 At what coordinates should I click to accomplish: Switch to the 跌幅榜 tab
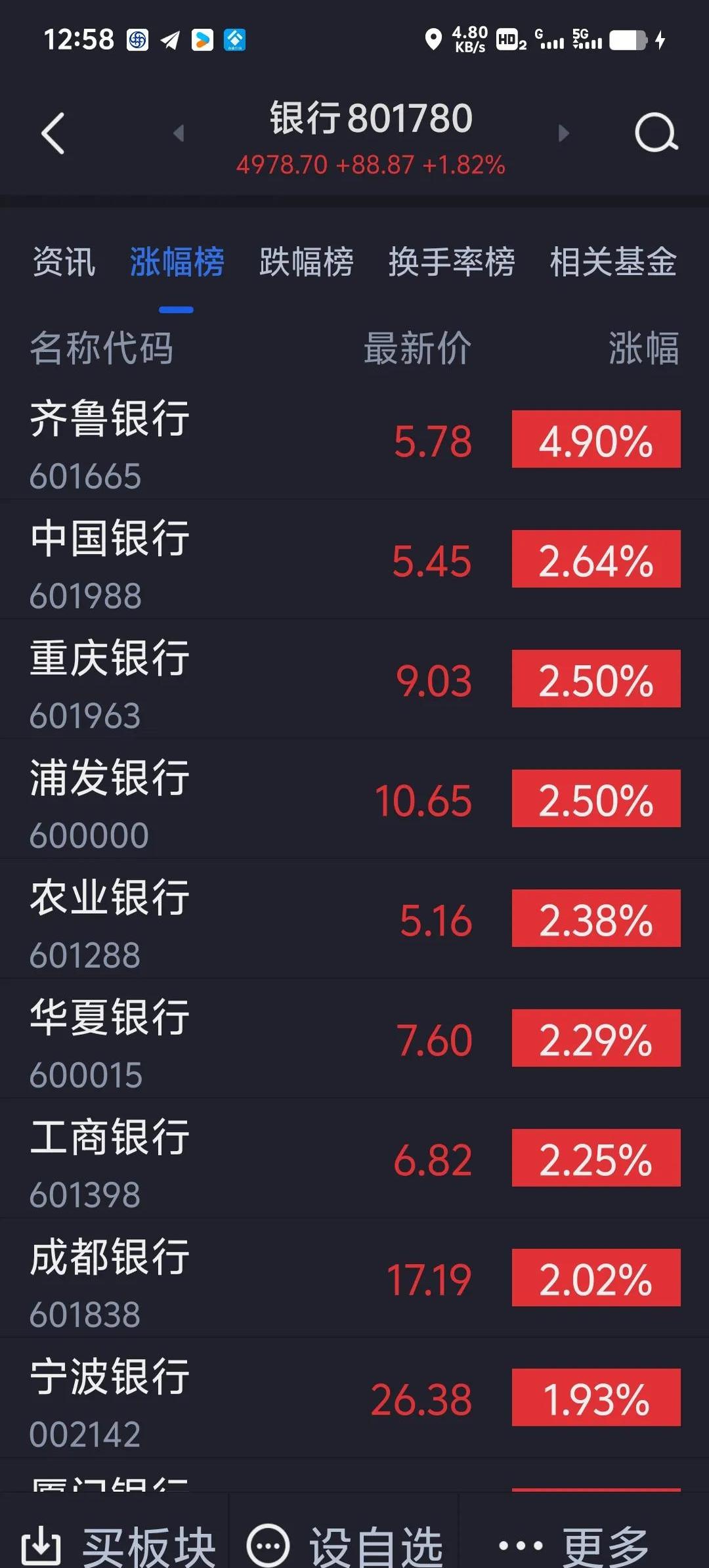(x=305, y=261)
